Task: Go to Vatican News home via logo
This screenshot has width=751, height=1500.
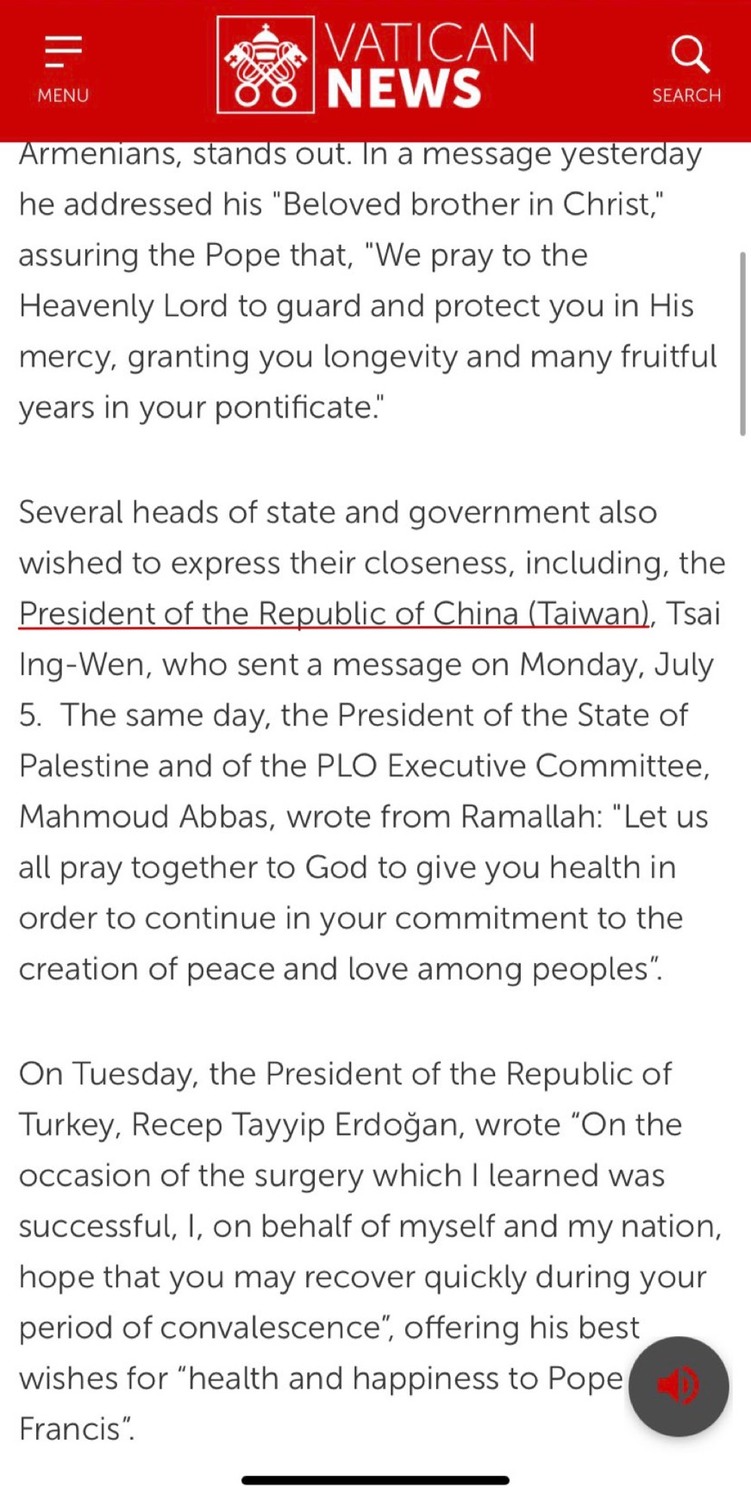Action: pyautogui.click(x=377, y=65)
